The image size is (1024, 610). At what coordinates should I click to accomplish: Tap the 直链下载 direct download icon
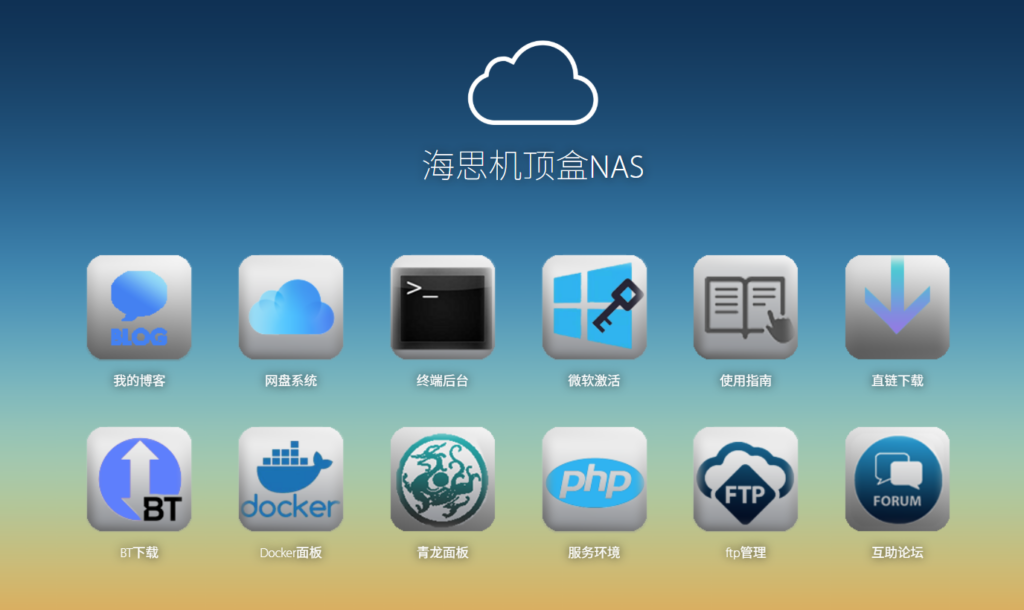point(897,307)
